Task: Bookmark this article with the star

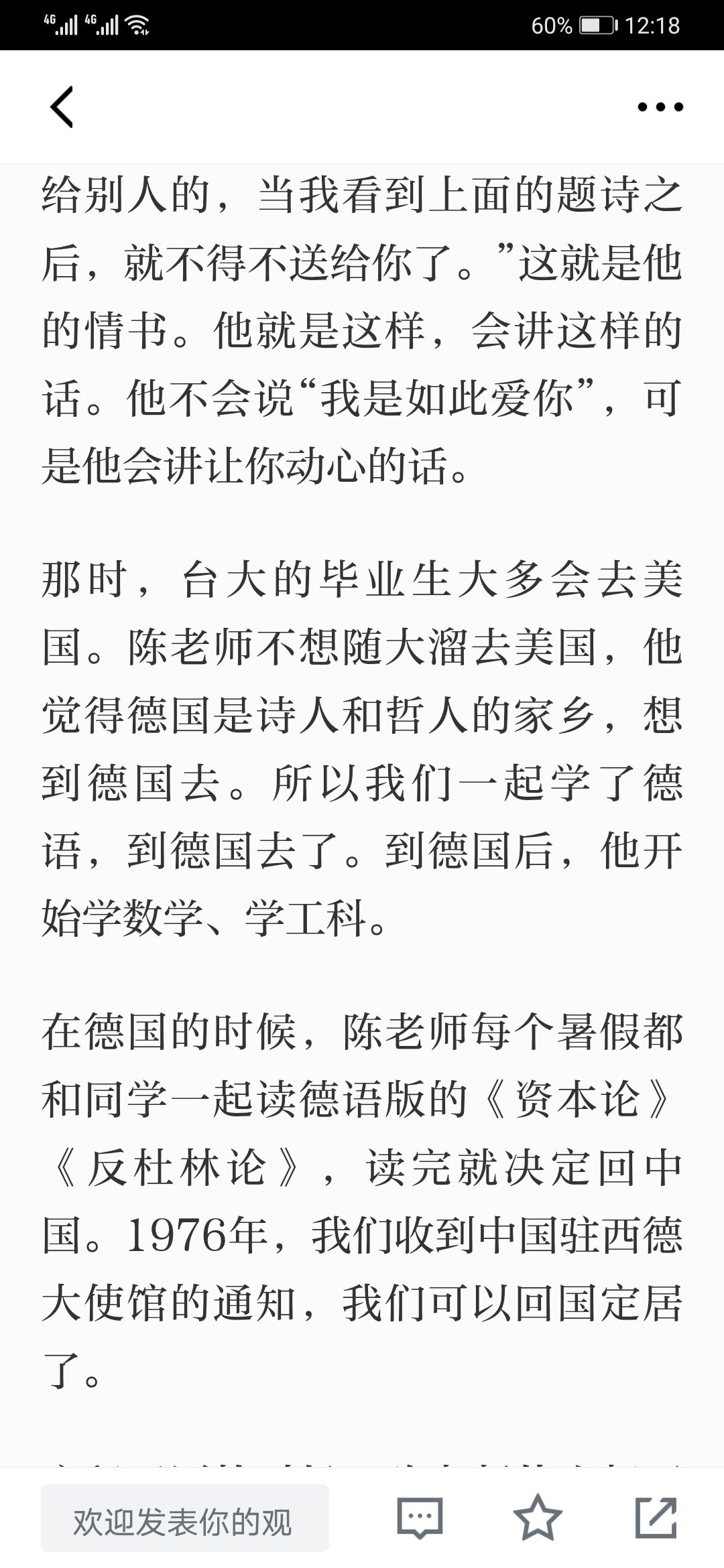Action: coord(538,1517)
